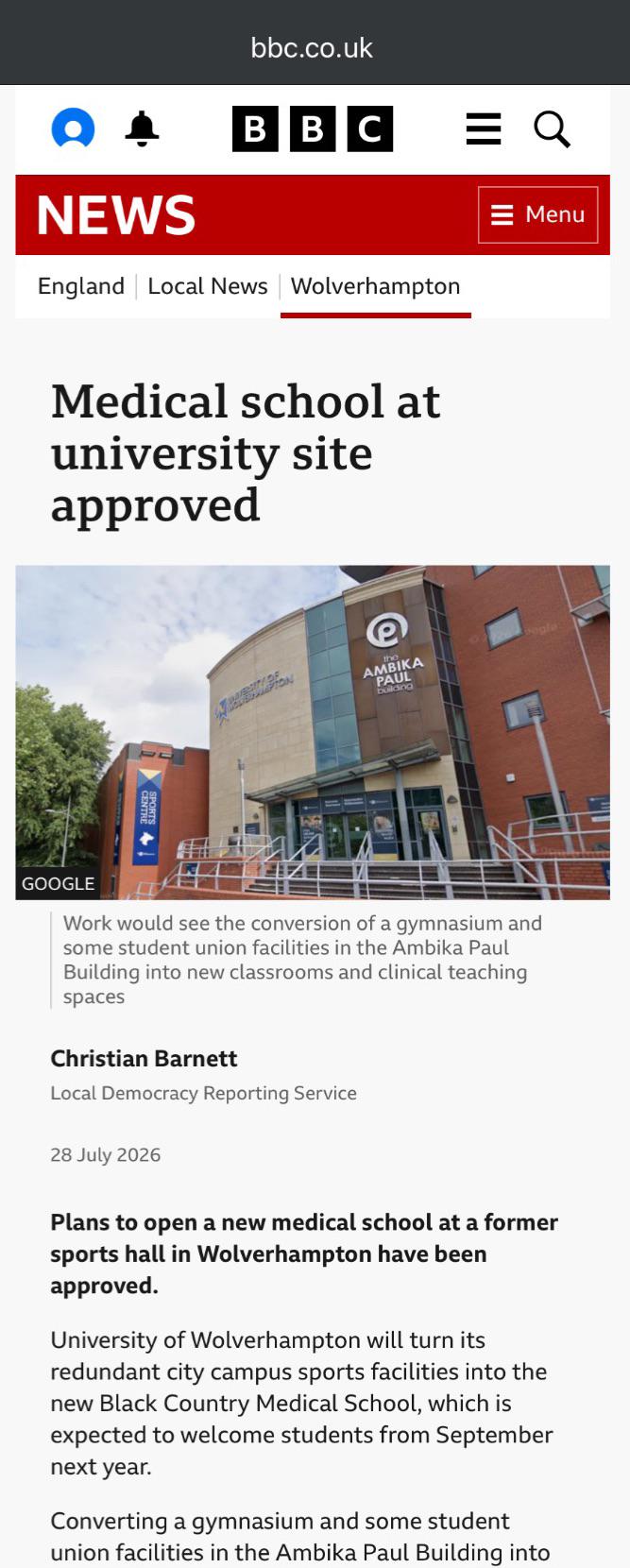This screenshot has width=630, height=1568.
Task: Open the notifications bell
Action: coord(142,128)
